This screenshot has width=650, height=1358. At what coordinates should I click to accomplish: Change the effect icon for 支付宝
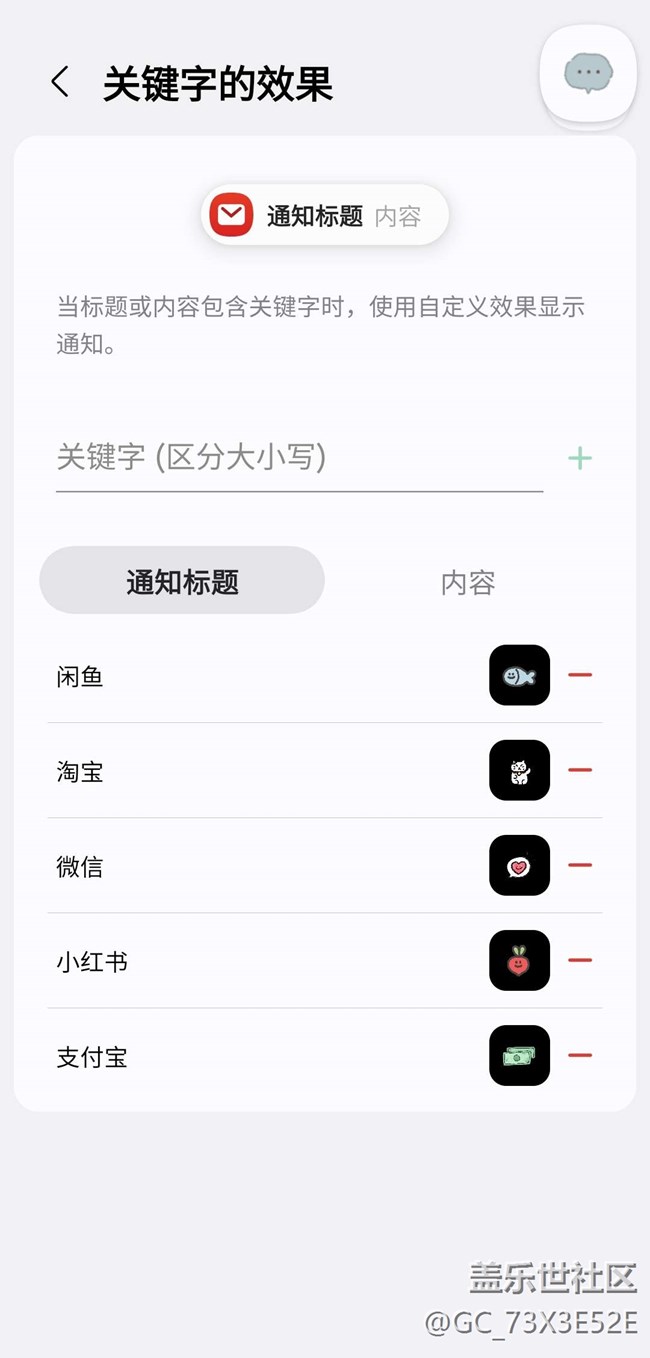tap(519, 1055)
